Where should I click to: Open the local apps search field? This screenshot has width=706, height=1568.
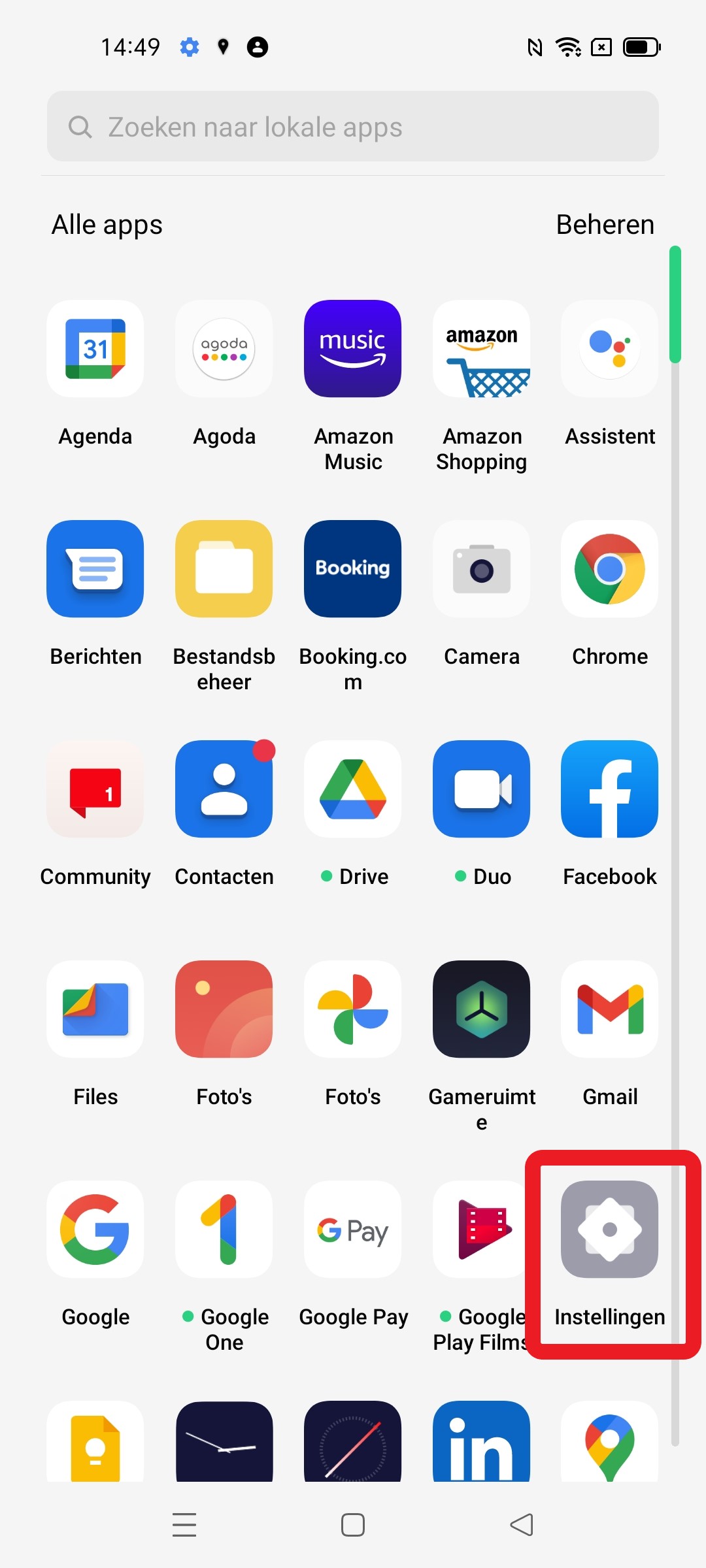point(353,127)
